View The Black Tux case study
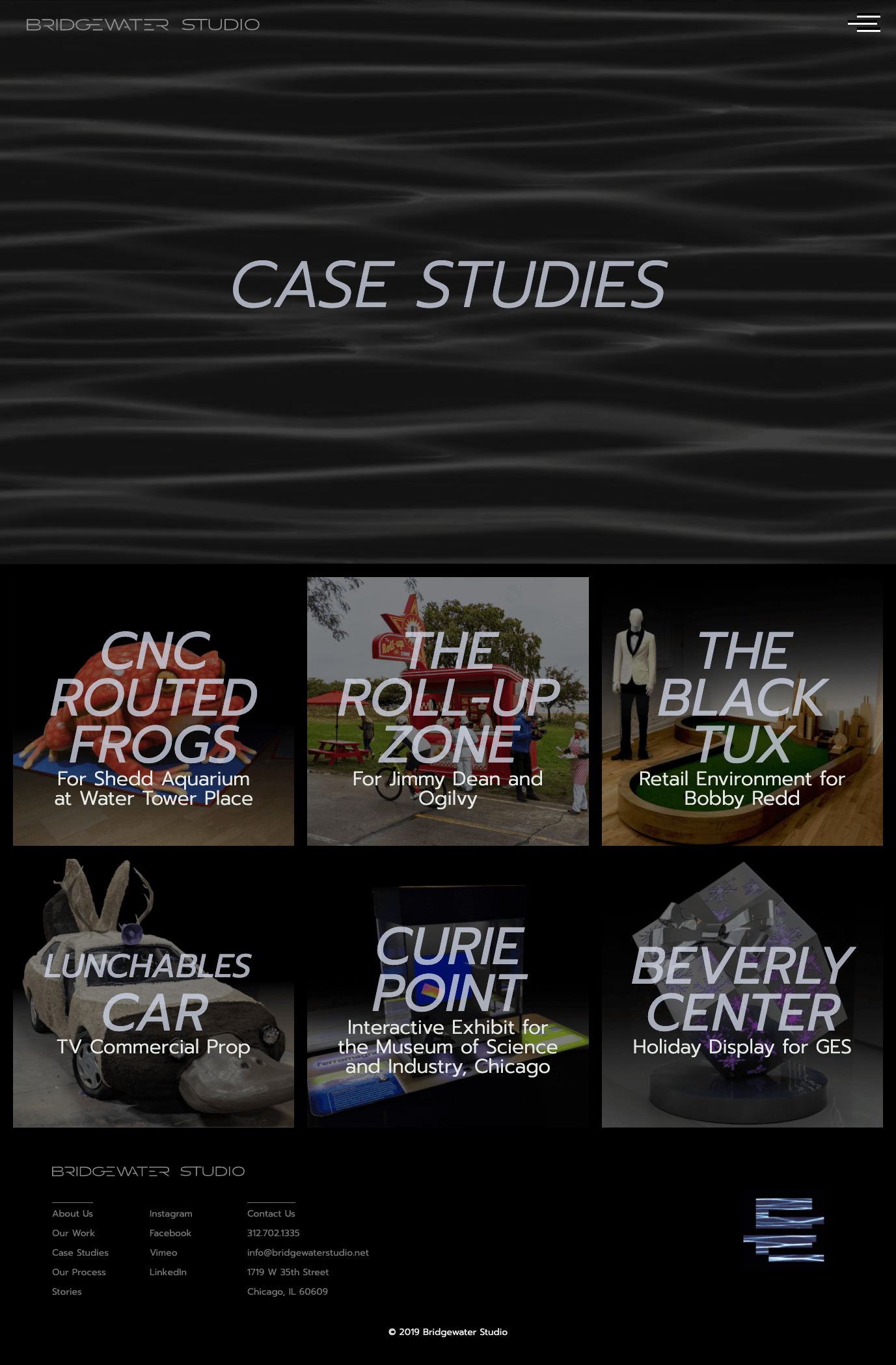 pos(742,712)
